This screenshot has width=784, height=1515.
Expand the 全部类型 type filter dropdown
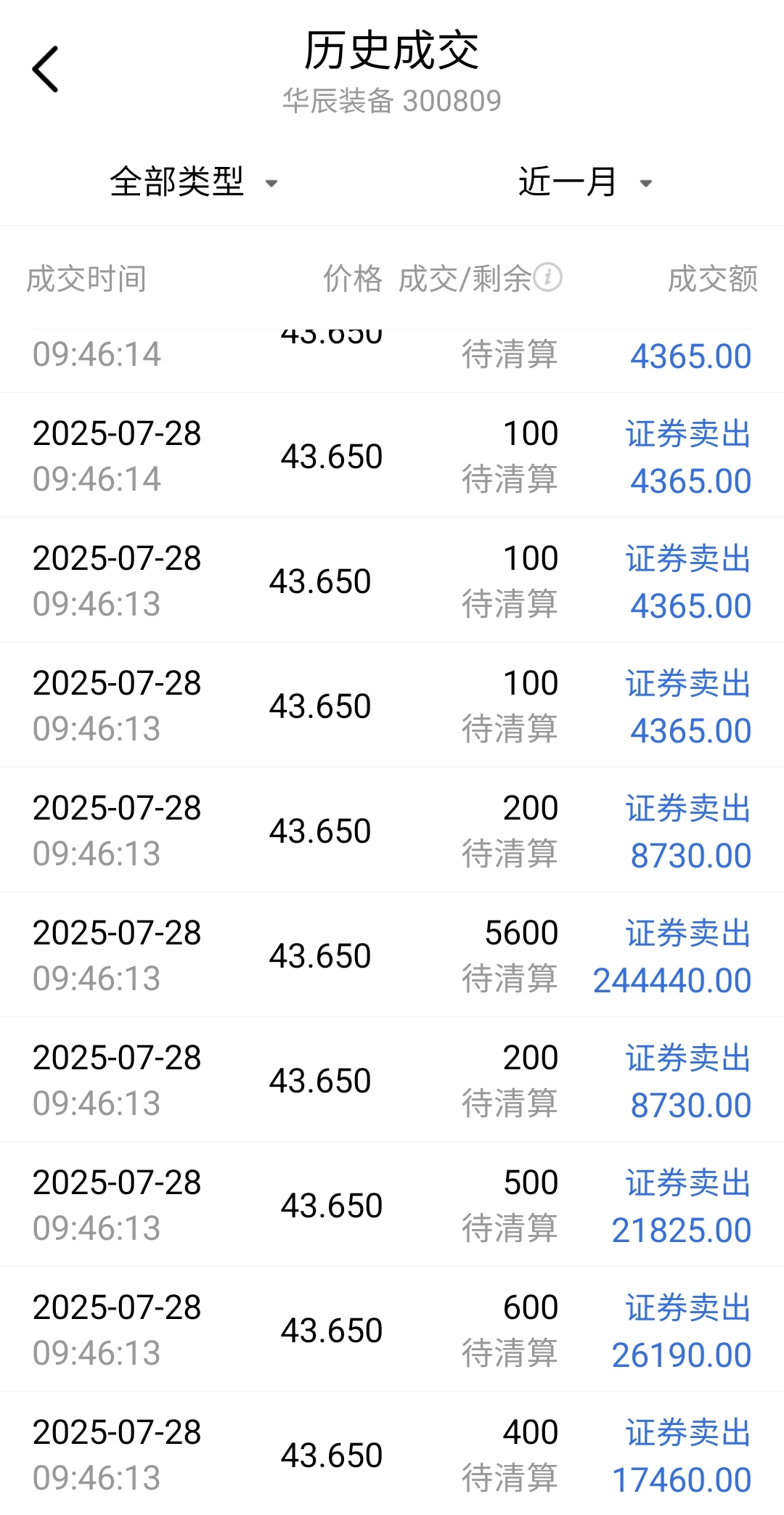click(x=194, y=181)
